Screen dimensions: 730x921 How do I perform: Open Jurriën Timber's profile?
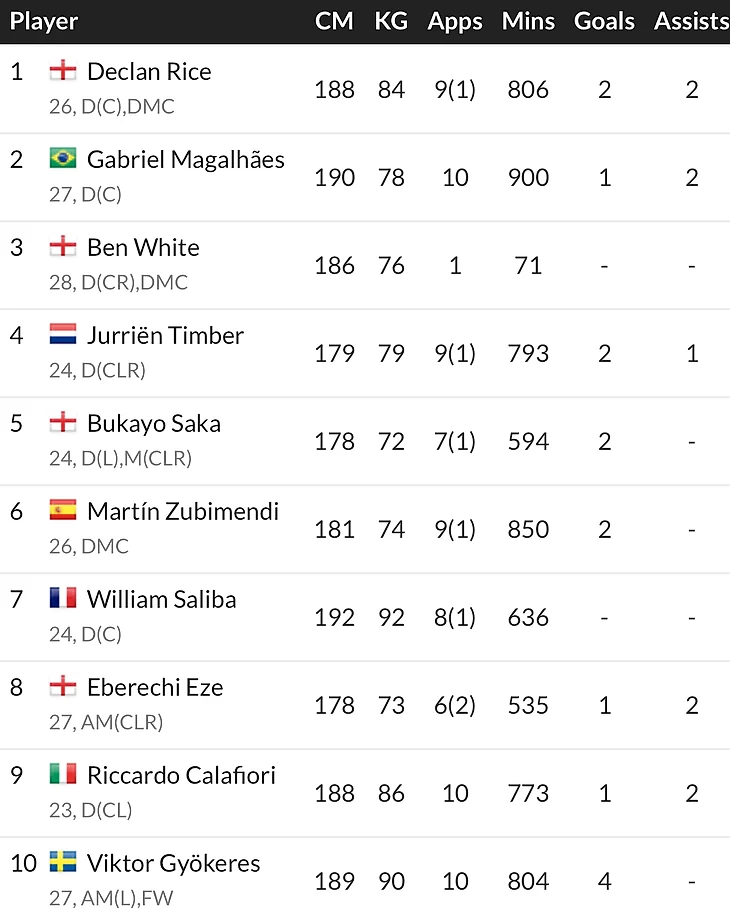(165, 336)
